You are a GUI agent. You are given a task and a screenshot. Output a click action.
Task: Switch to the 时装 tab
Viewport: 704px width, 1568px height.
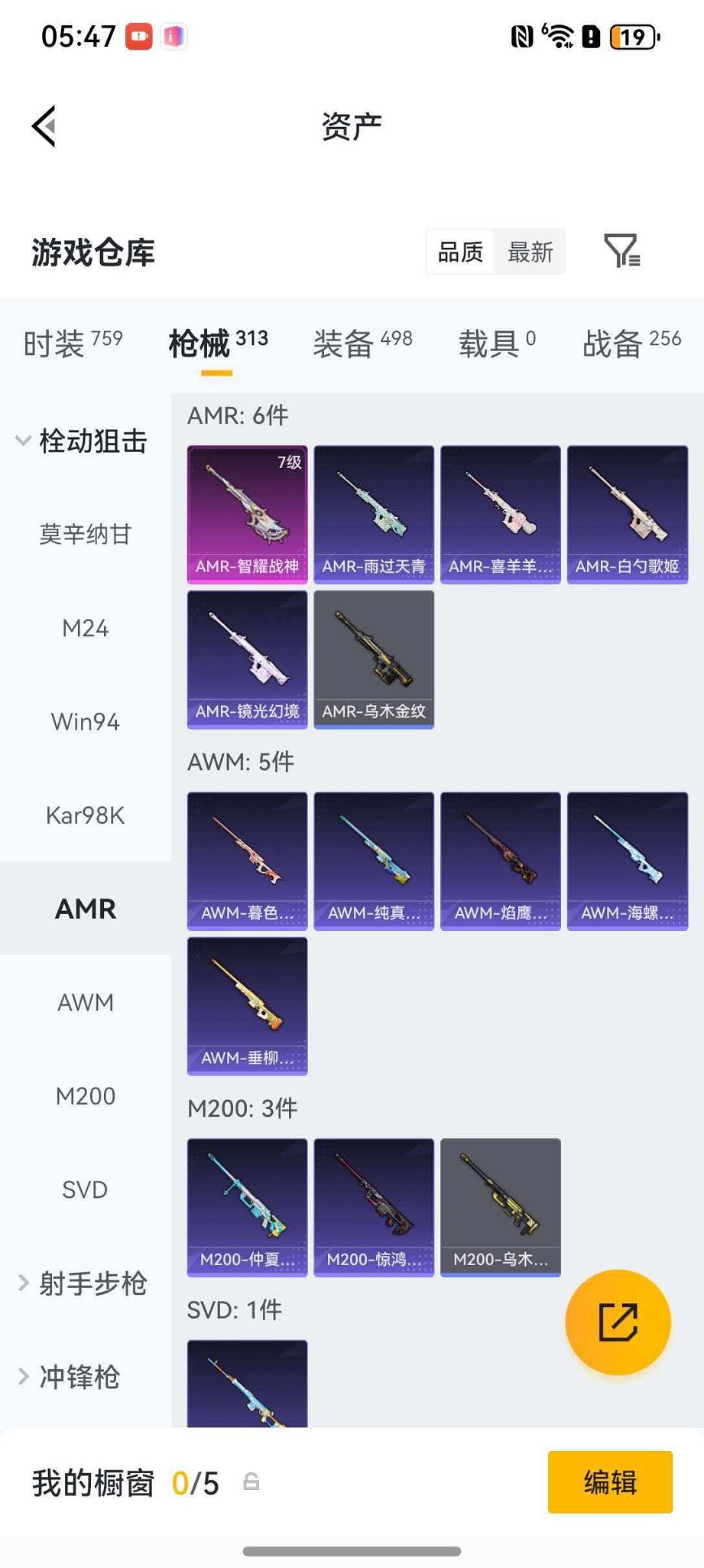pos(73,343)
